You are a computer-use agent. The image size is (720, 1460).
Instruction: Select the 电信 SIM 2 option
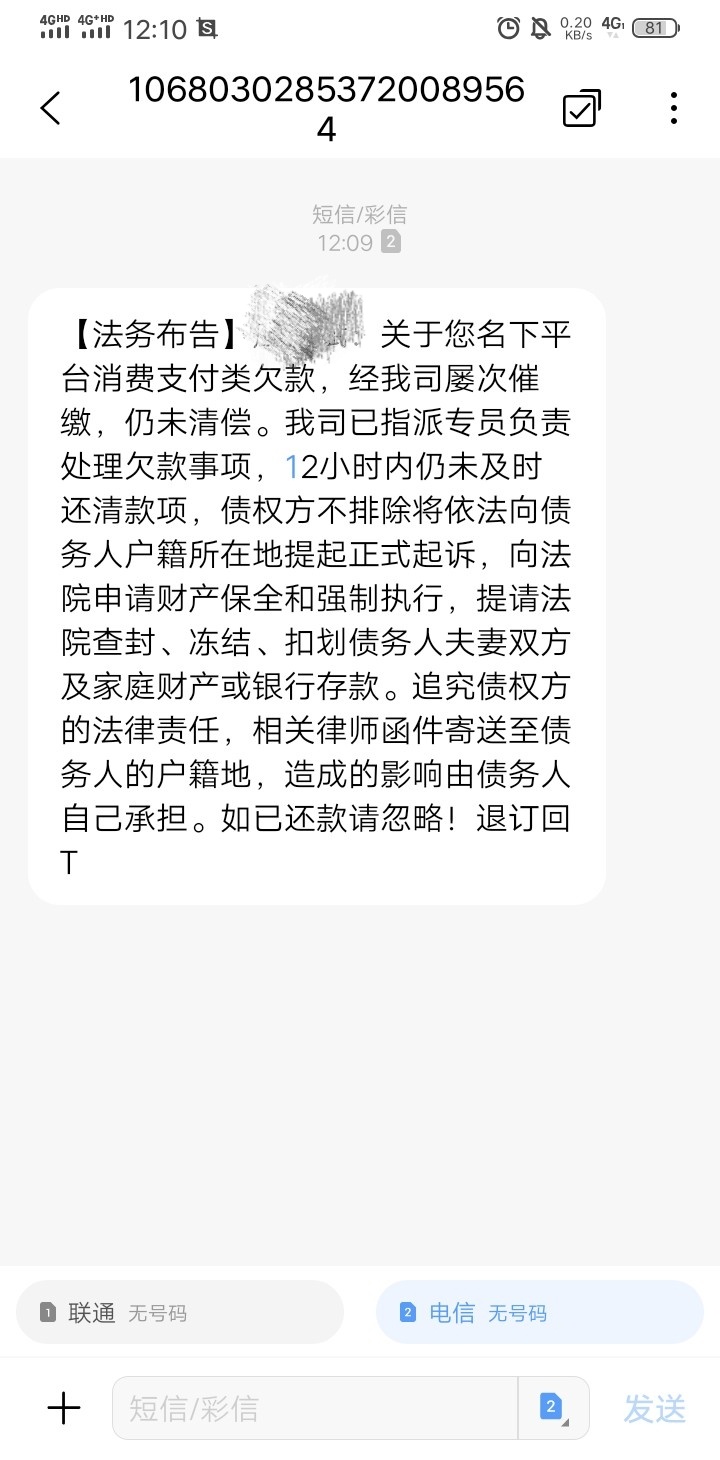(x=540, y=1312)
